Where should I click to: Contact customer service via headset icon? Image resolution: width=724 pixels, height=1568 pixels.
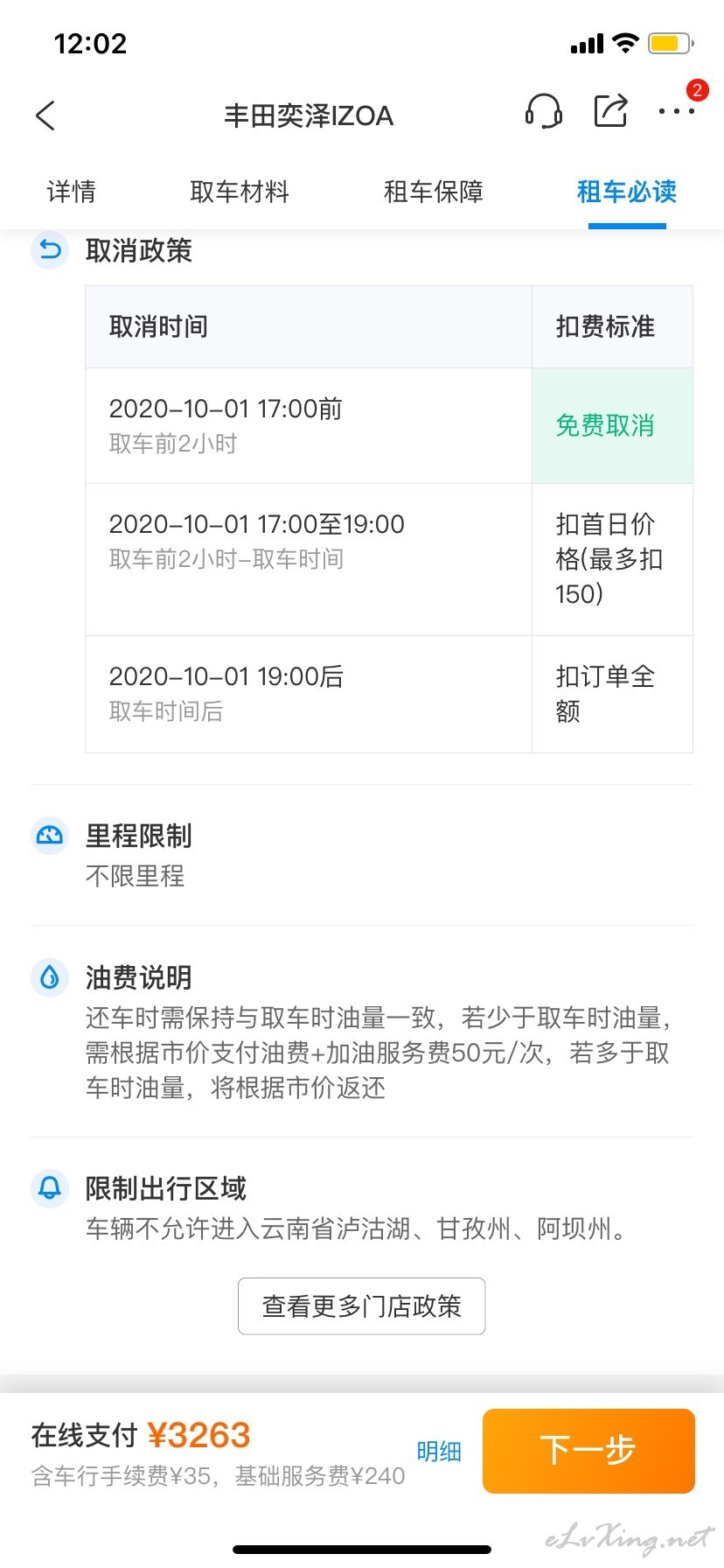pyautogui.click(x=543, y=112)
